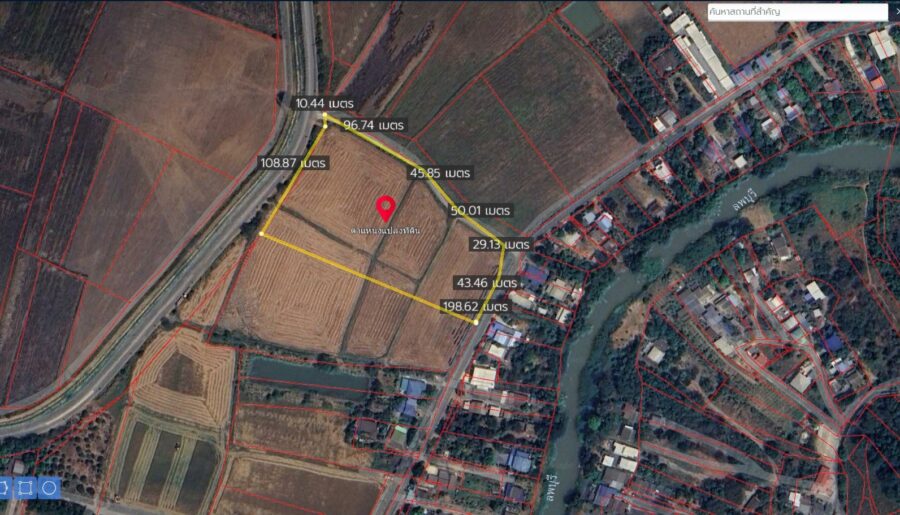Tap the red location pin marker

(385, 208)
